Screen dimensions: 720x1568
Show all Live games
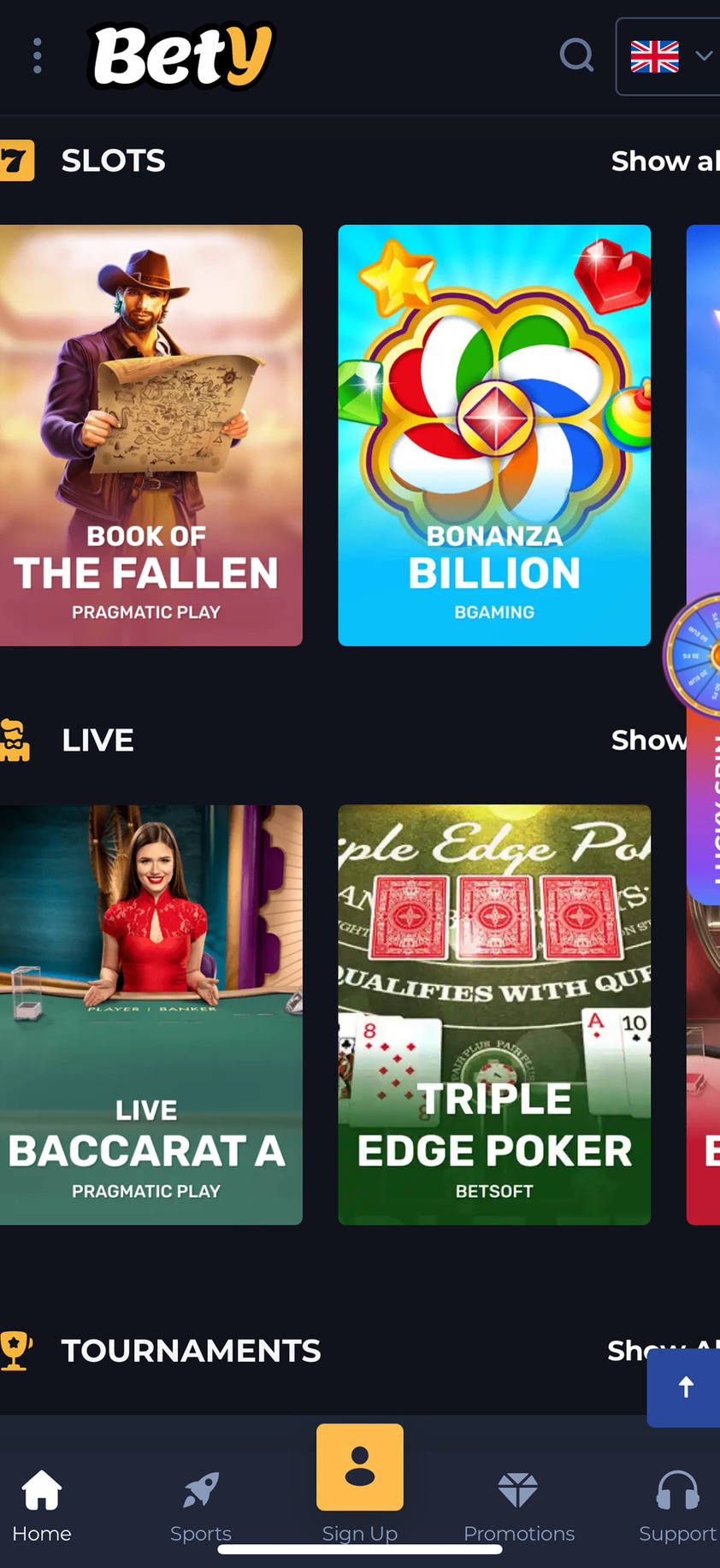point(648,740)
